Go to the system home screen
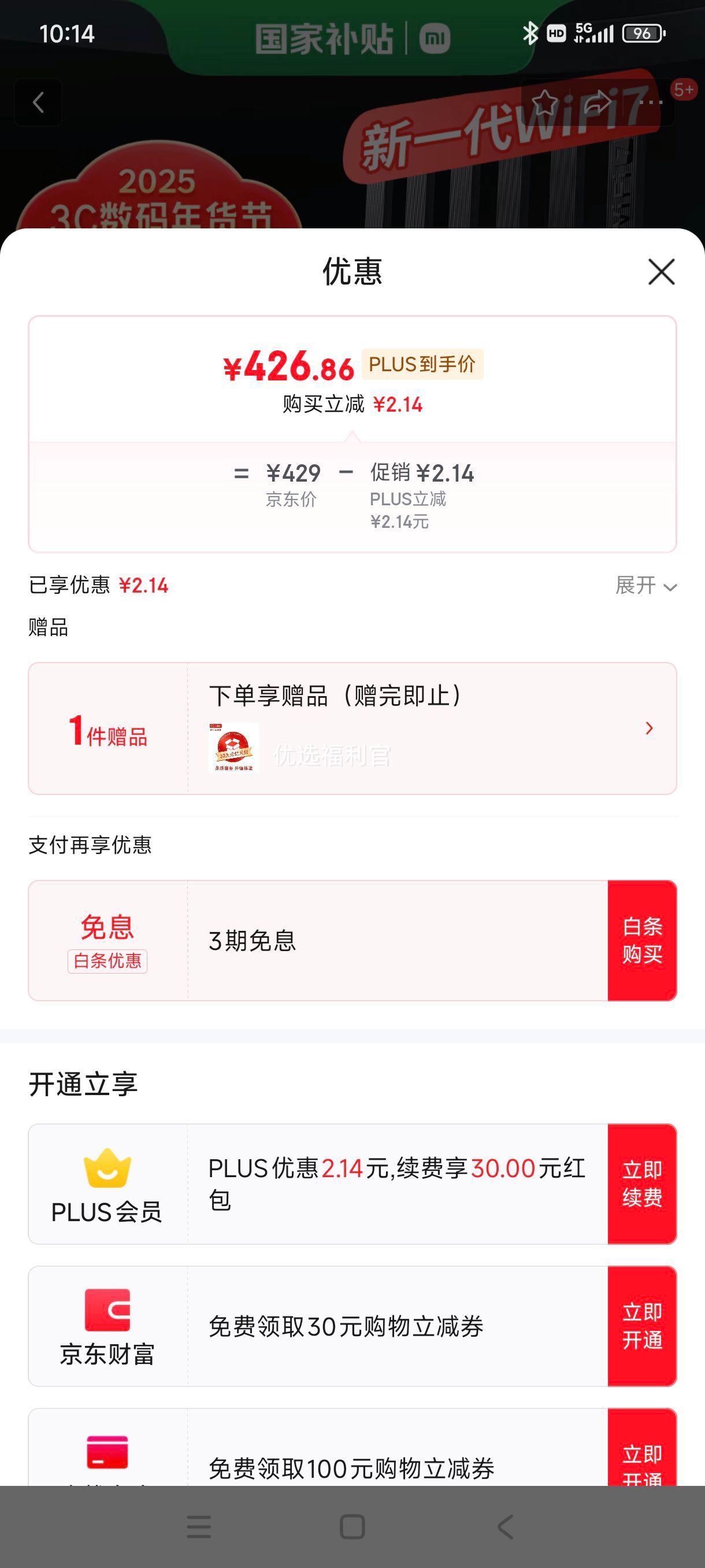This screenshot has height=1568, width=705. [352, 1526]
